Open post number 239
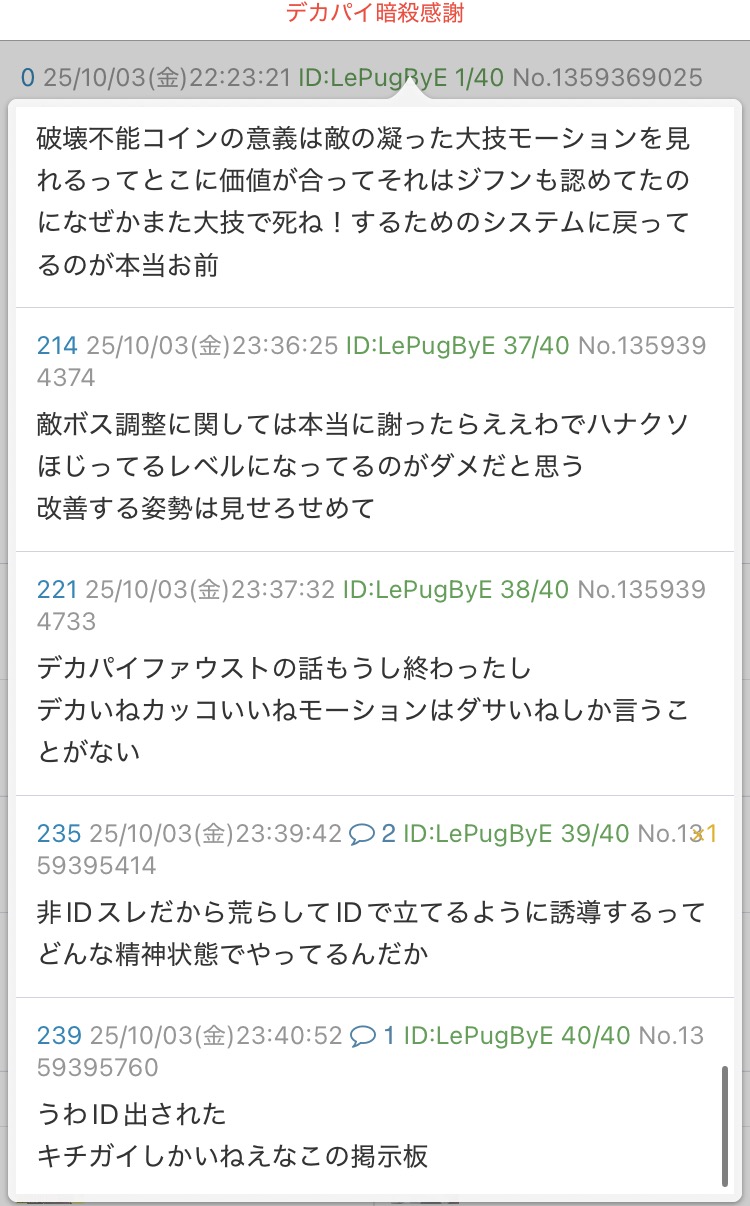The width and height of the screenshot is (750, 1206). pos(58,1035)
